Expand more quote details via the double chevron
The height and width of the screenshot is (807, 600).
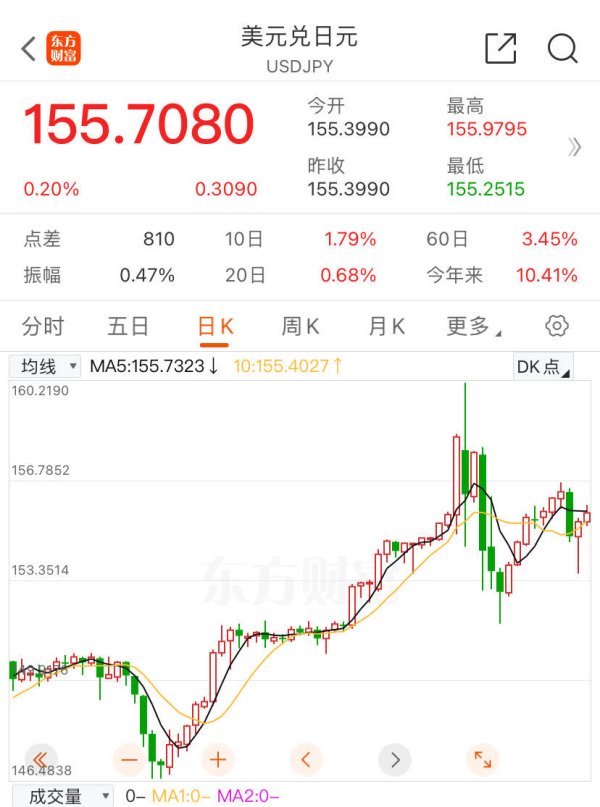coord(574,148)
